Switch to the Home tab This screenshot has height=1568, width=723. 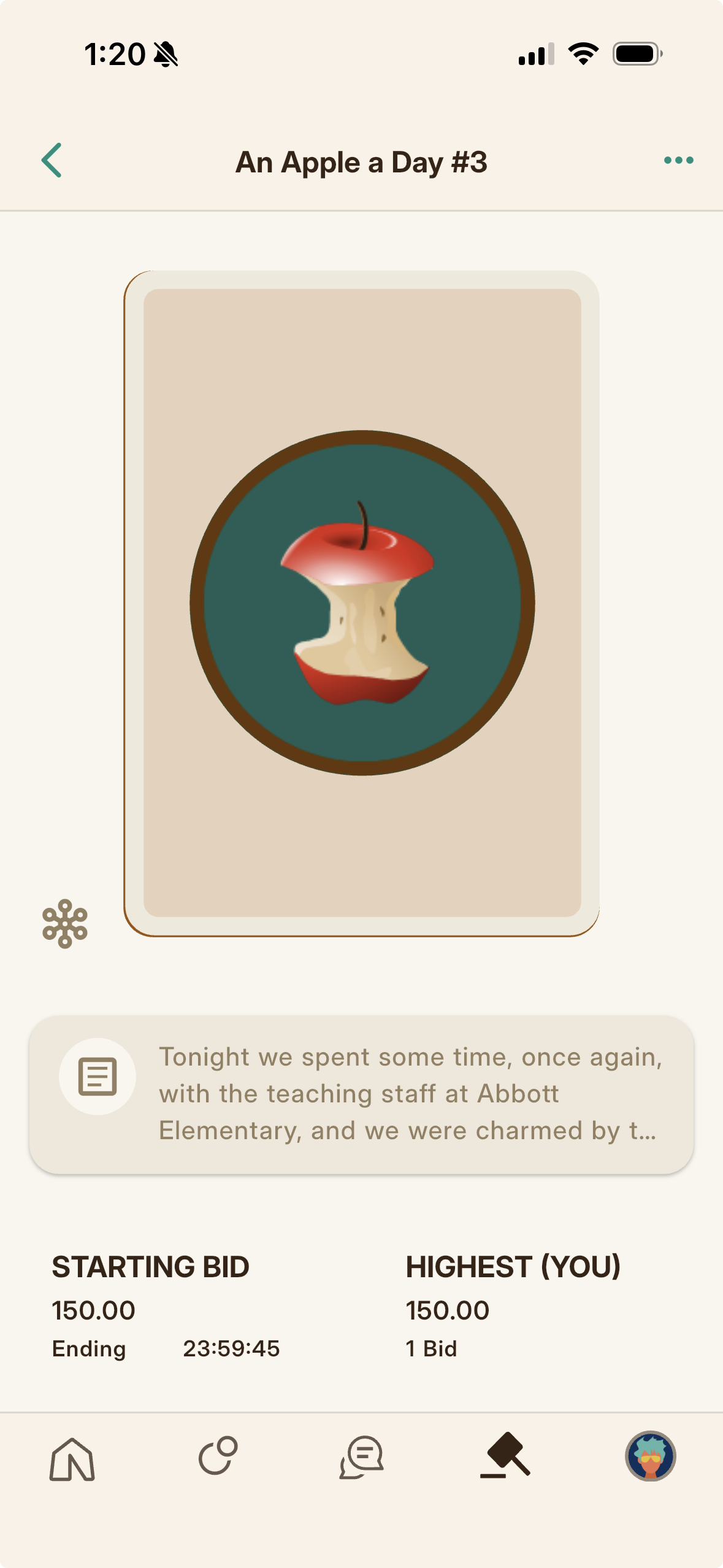pyautogui.click(x=72, y=1459)
